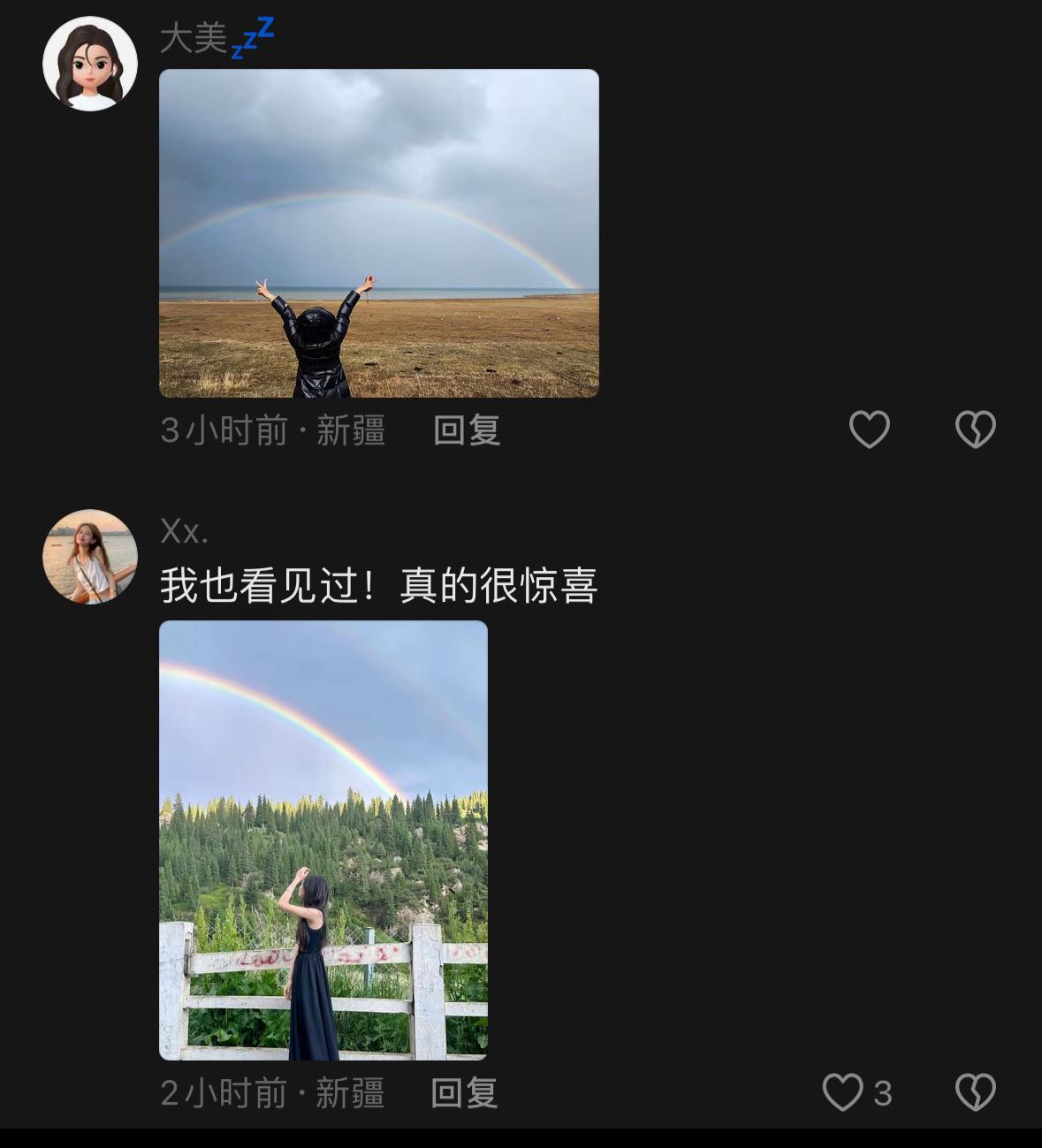Open Xx. username

coord(185,532)
